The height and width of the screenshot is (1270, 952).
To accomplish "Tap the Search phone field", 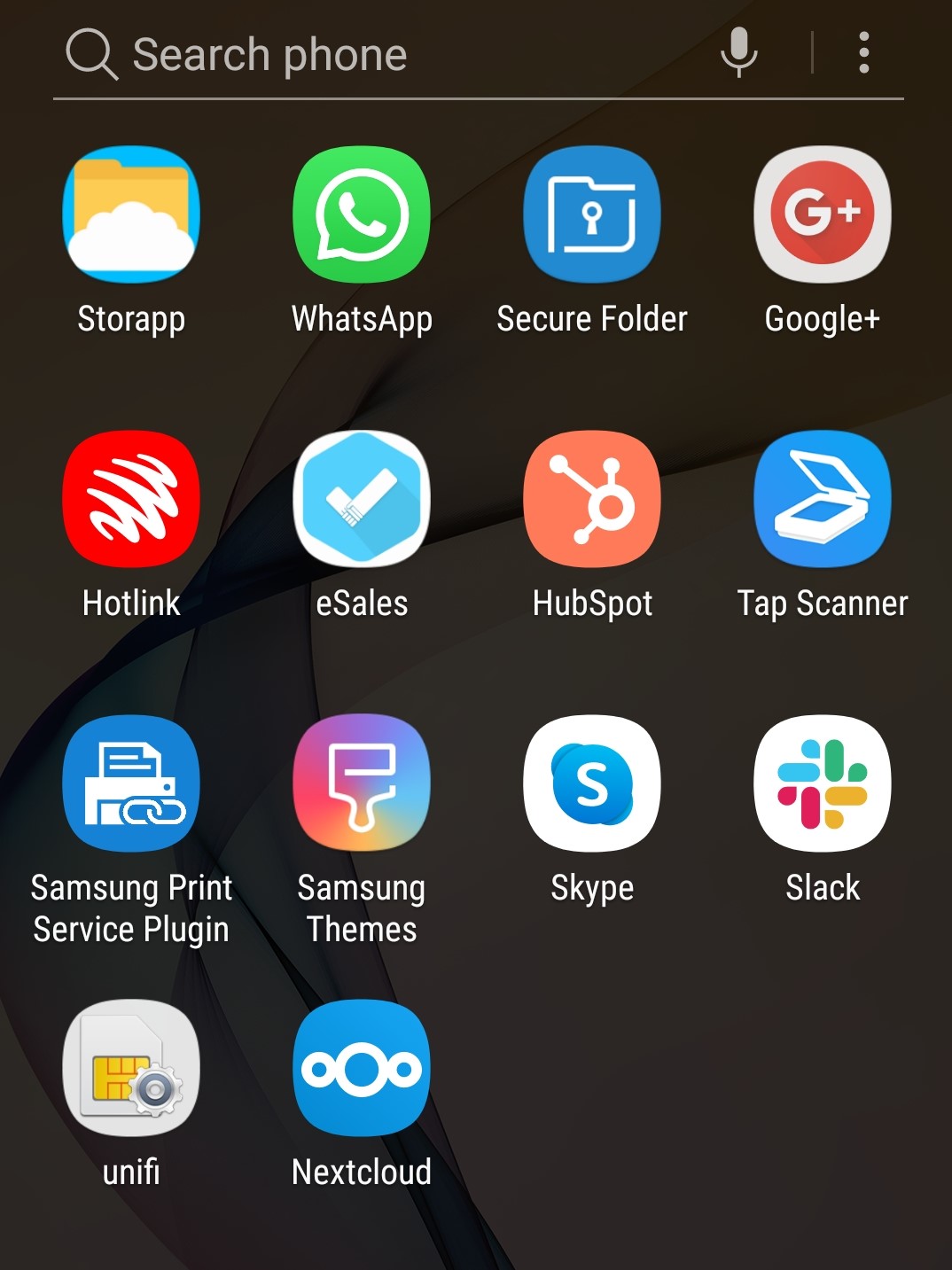I will (x=355, y=54).
